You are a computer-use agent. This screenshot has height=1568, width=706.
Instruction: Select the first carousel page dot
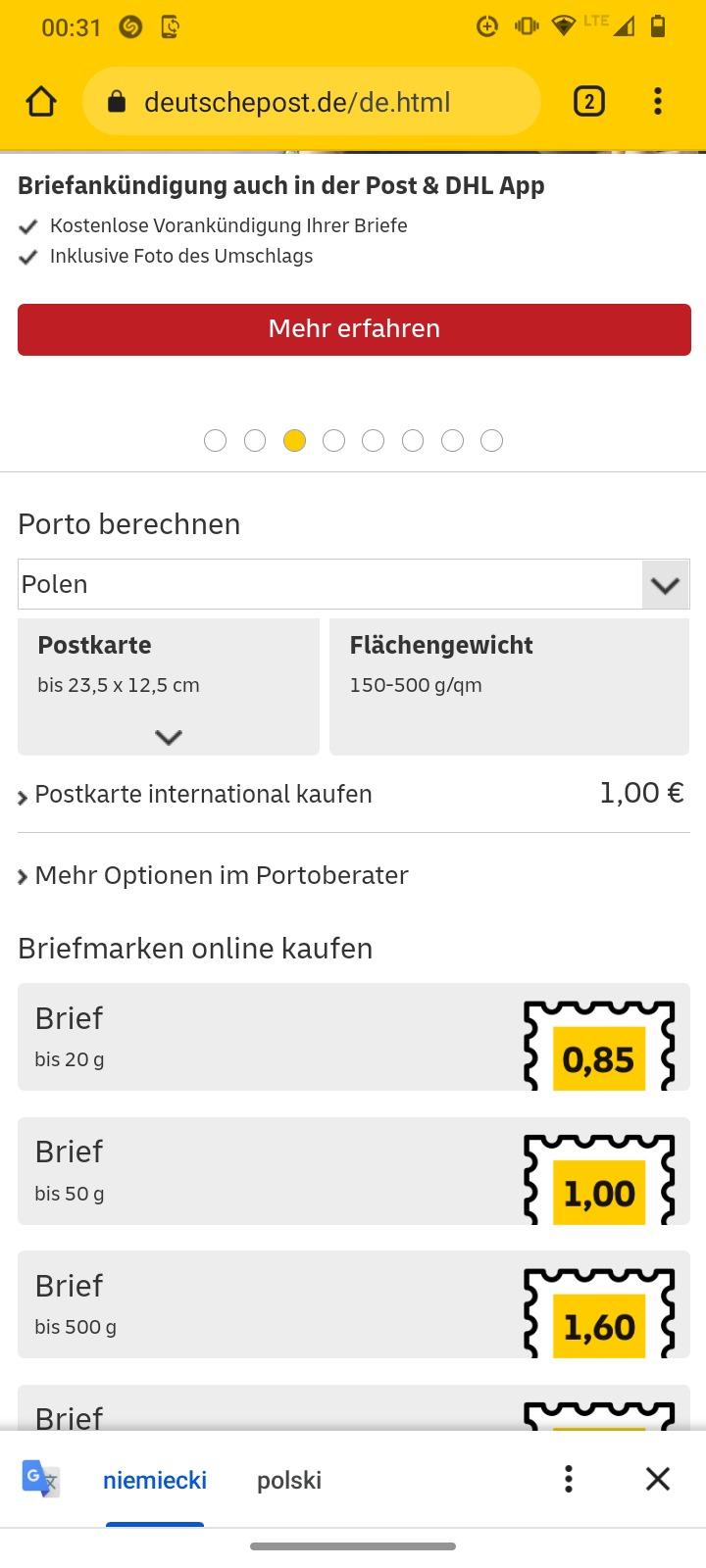(215, 441)
